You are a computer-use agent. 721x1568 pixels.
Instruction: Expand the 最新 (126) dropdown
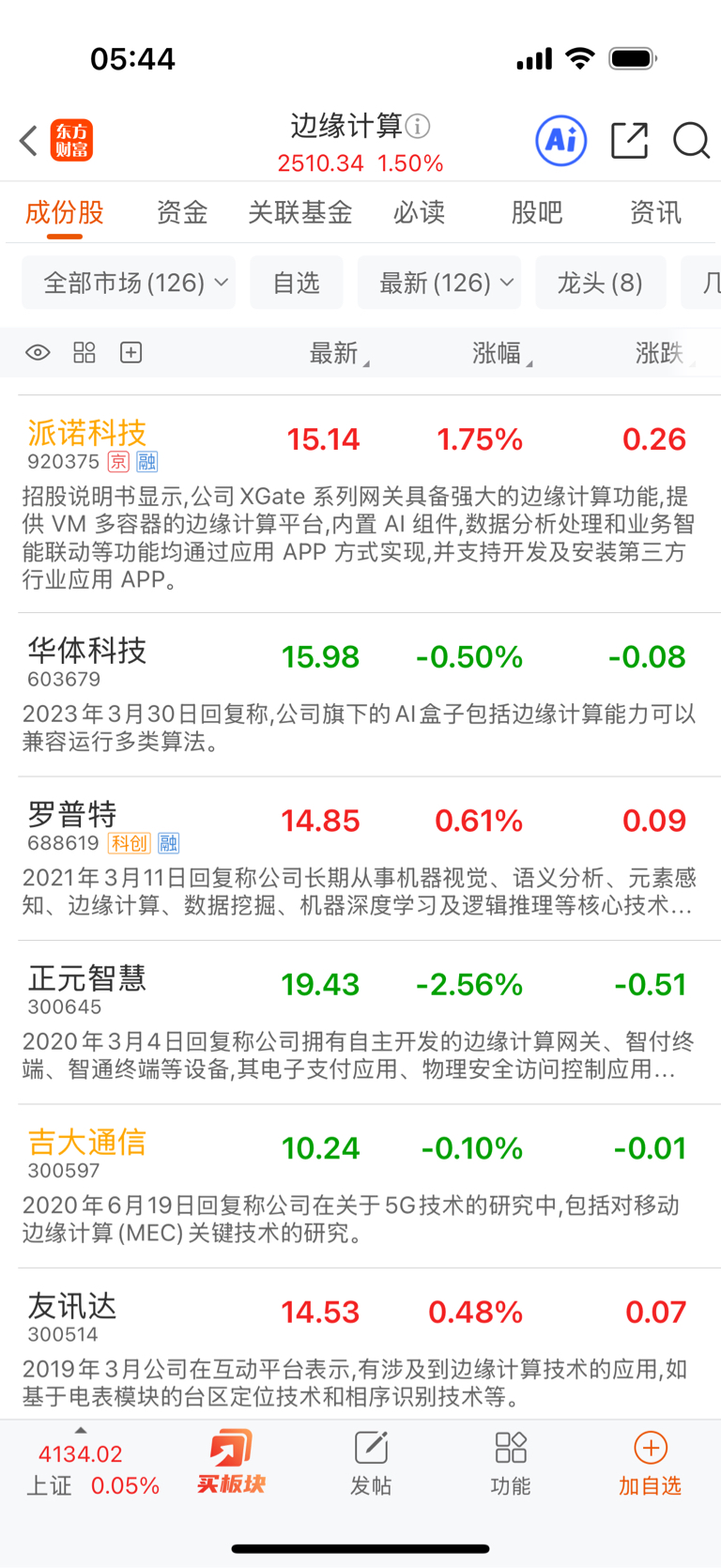[439, 283]
